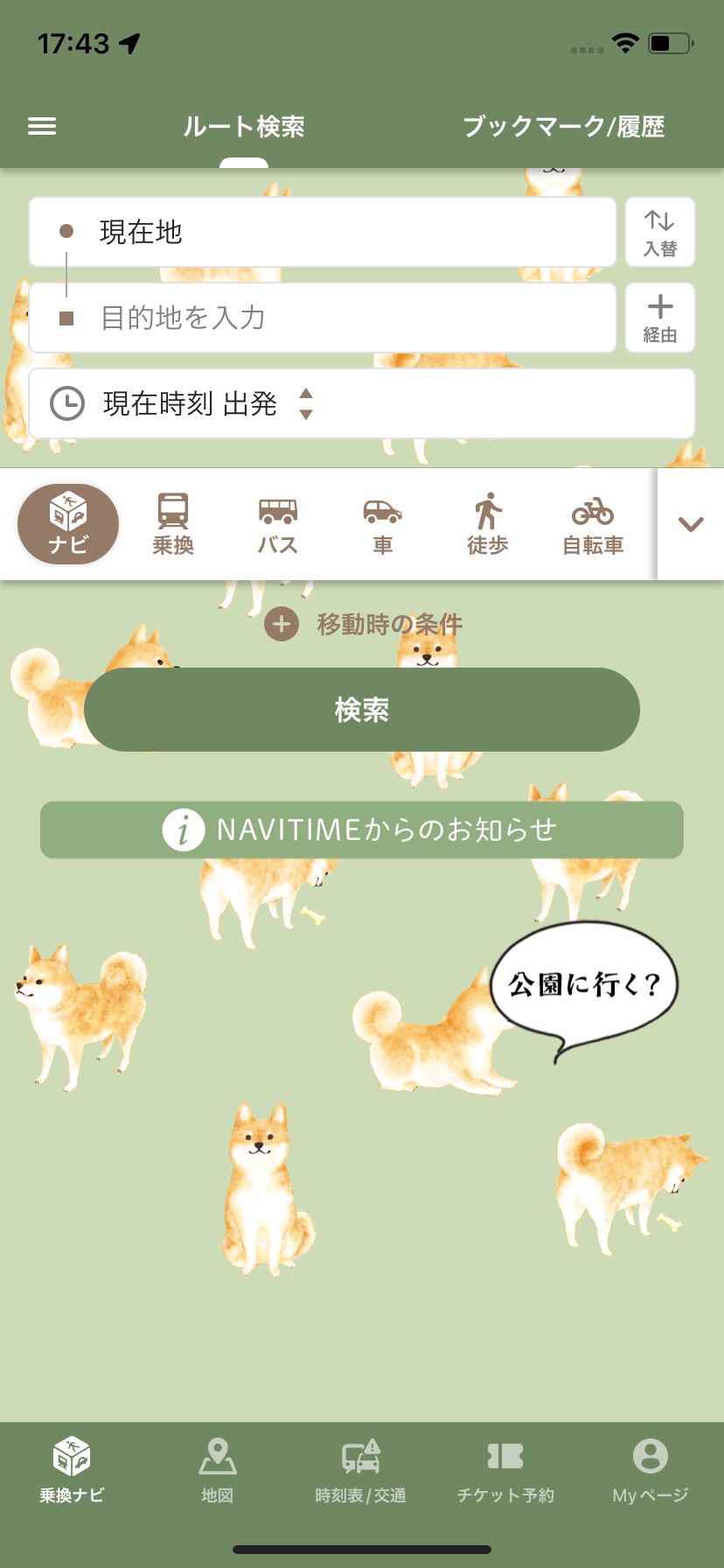Viewport: 724px width, 1568px height.
Task: Open チケット予約 ticket booking
Action: (x=505, y=1470)
